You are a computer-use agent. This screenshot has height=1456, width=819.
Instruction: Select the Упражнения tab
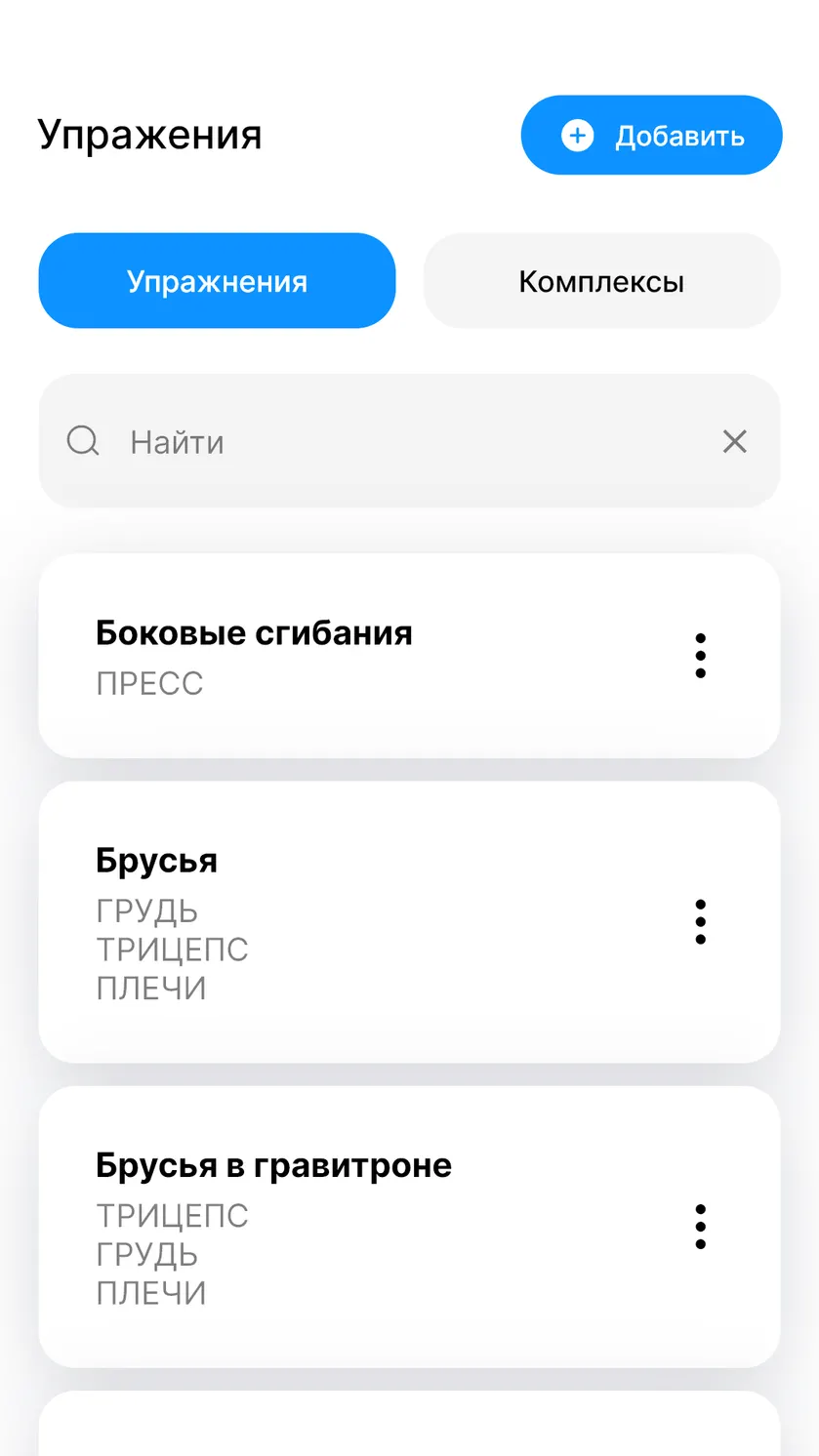tap(217, 281)
